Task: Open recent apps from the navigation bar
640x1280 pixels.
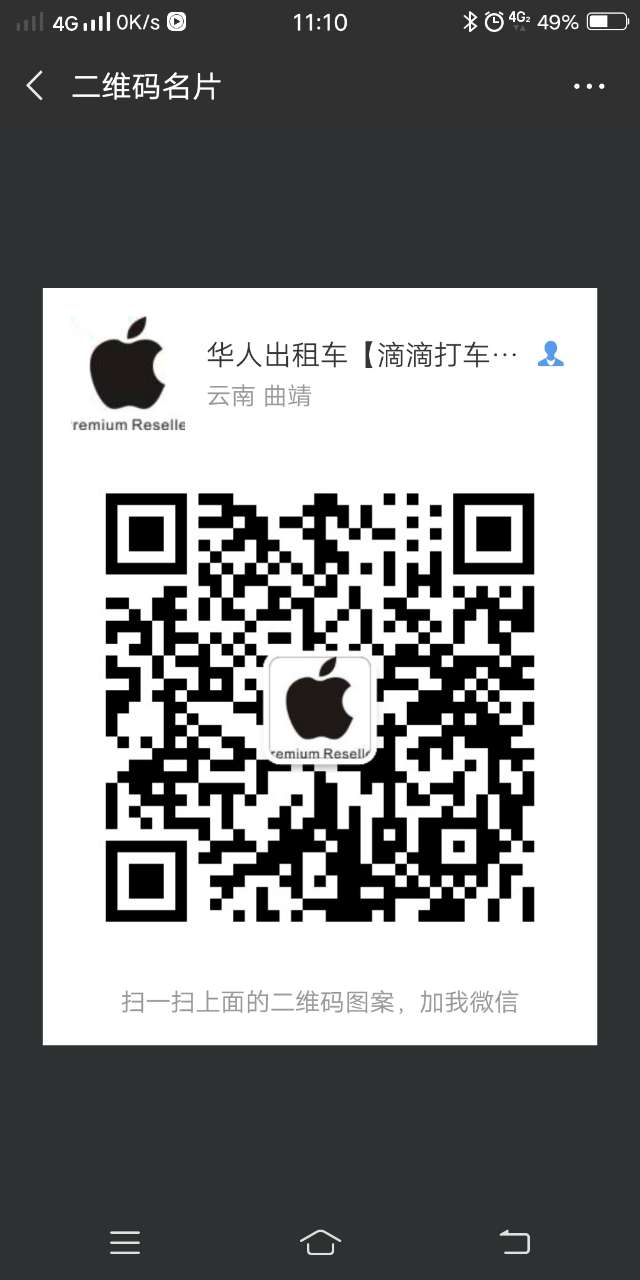Action: [x=125, y=1242]
